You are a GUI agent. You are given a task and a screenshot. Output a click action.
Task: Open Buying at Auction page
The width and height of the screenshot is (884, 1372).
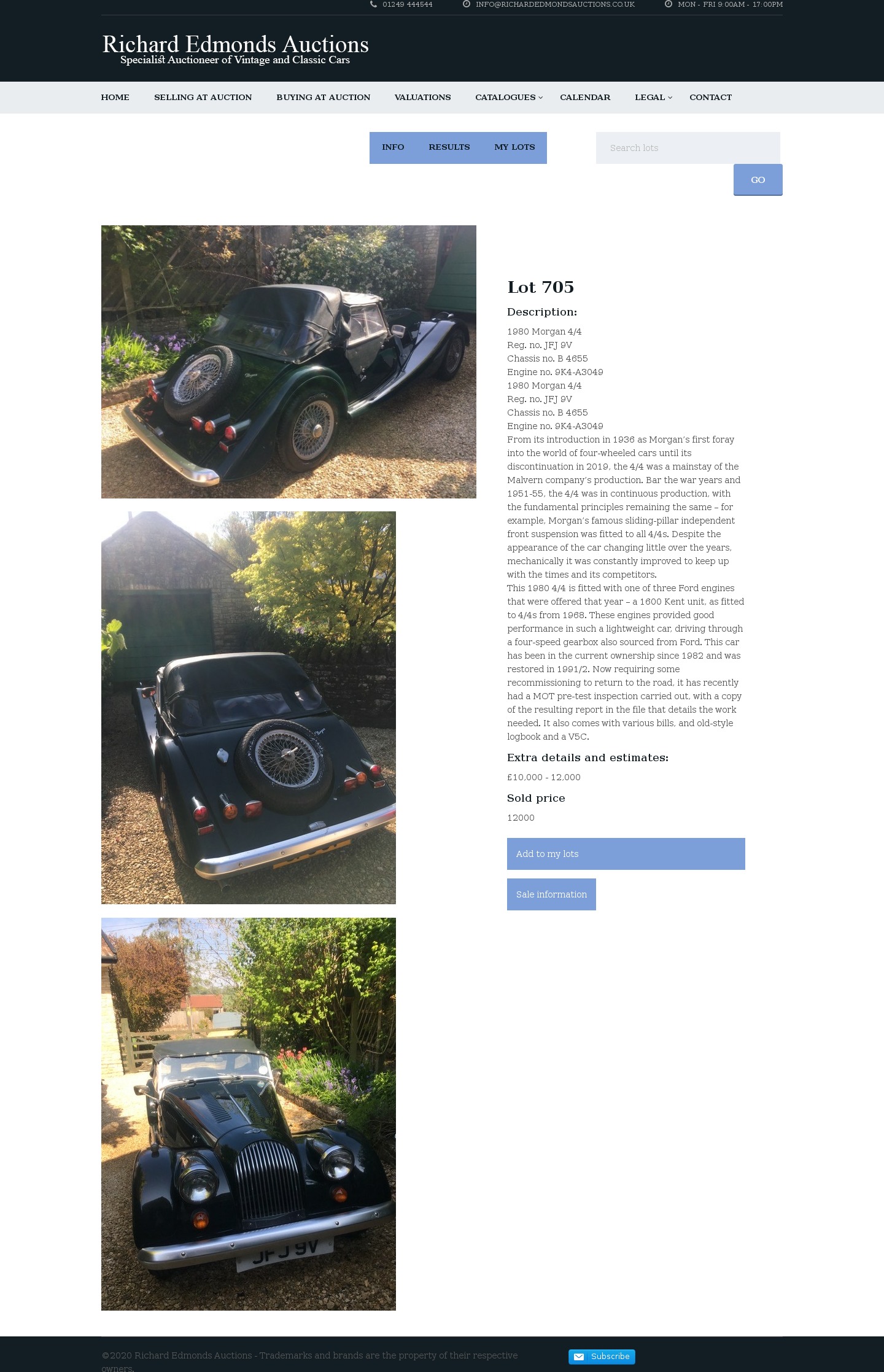coord(323,97)
